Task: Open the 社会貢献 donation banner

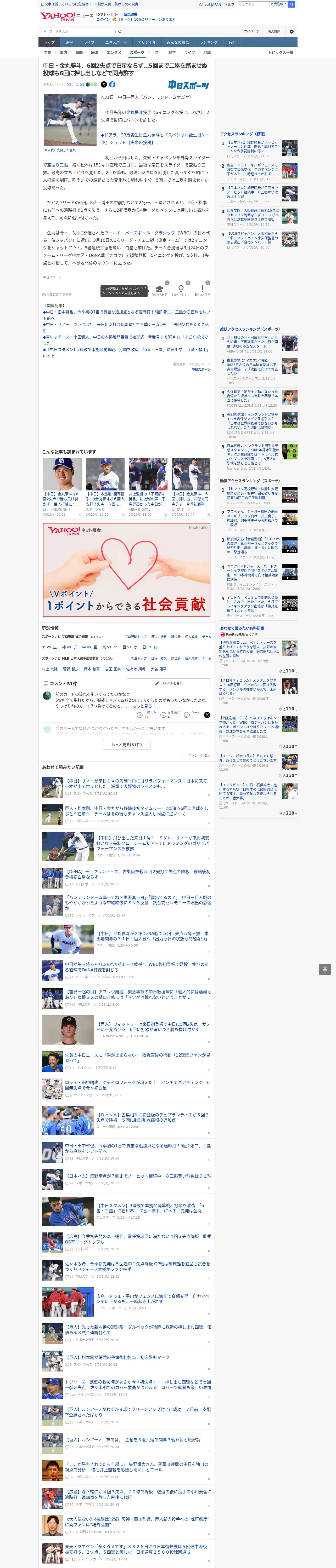Action: point(126,569)
